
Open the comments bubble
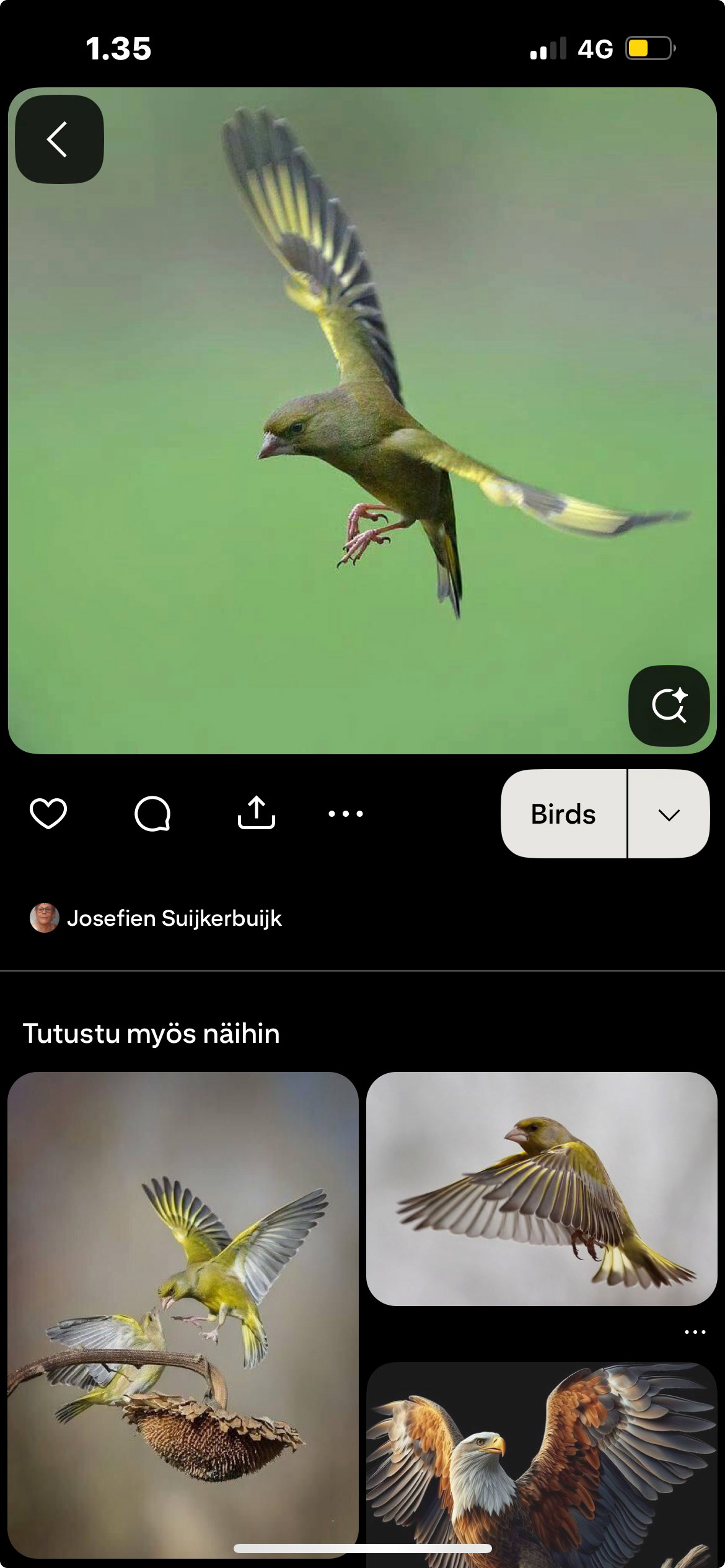152,813
